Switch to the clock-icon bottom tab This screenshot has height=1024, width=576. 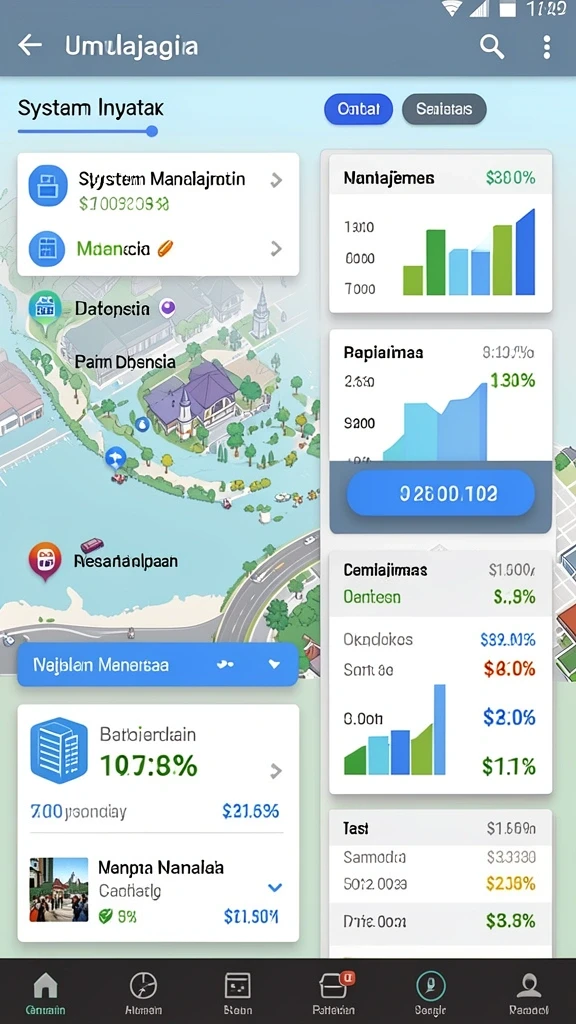(143, 992)
